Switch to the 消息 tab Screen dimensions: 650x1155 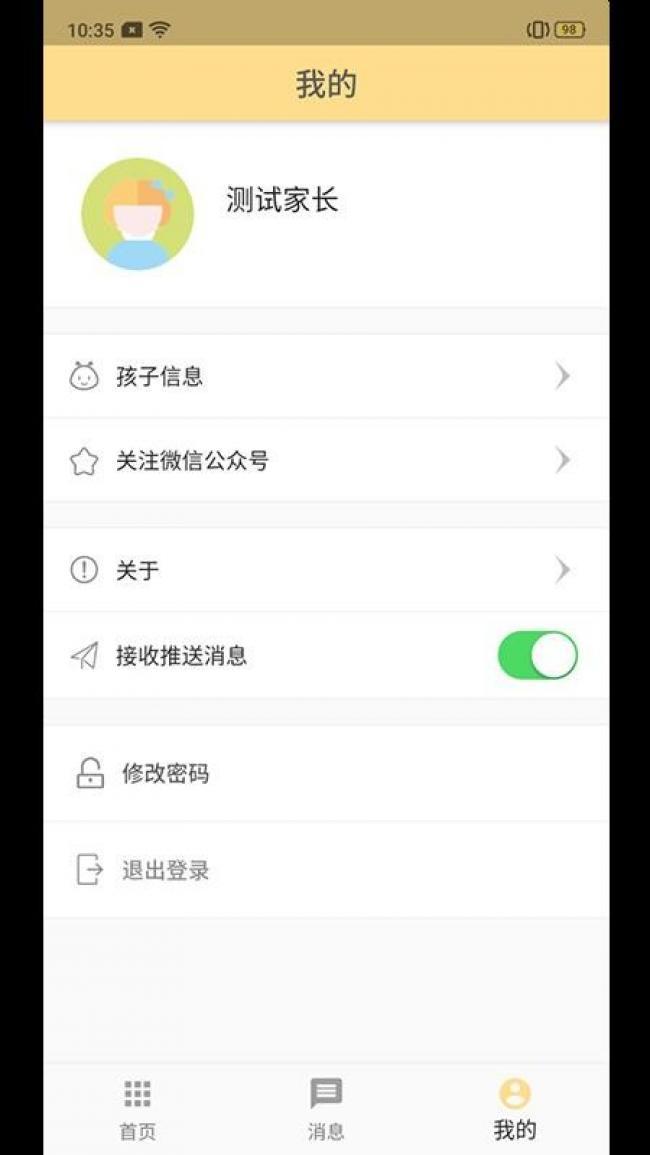click(x=326, y=1109)
